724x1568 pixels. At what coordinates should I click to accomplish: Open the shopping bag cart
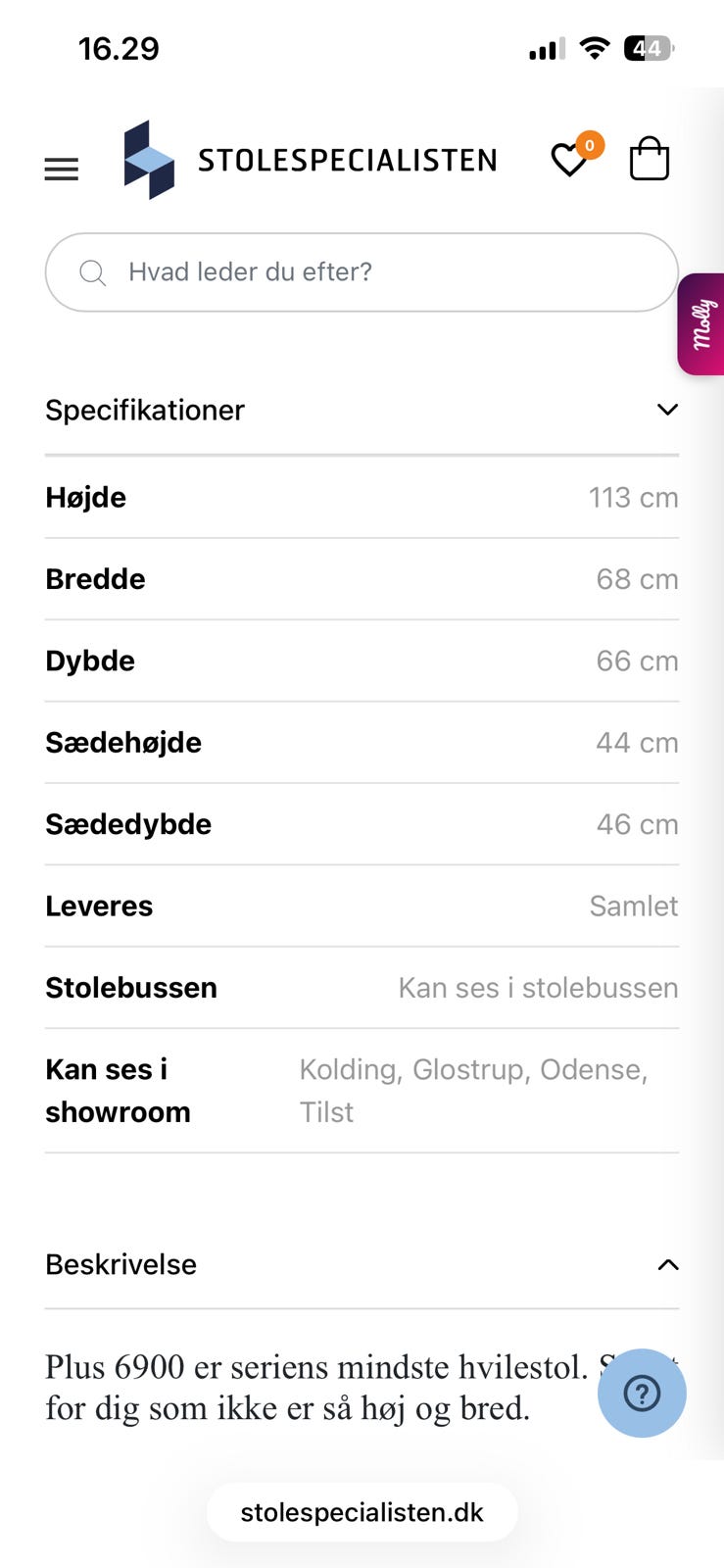[649, 157]
